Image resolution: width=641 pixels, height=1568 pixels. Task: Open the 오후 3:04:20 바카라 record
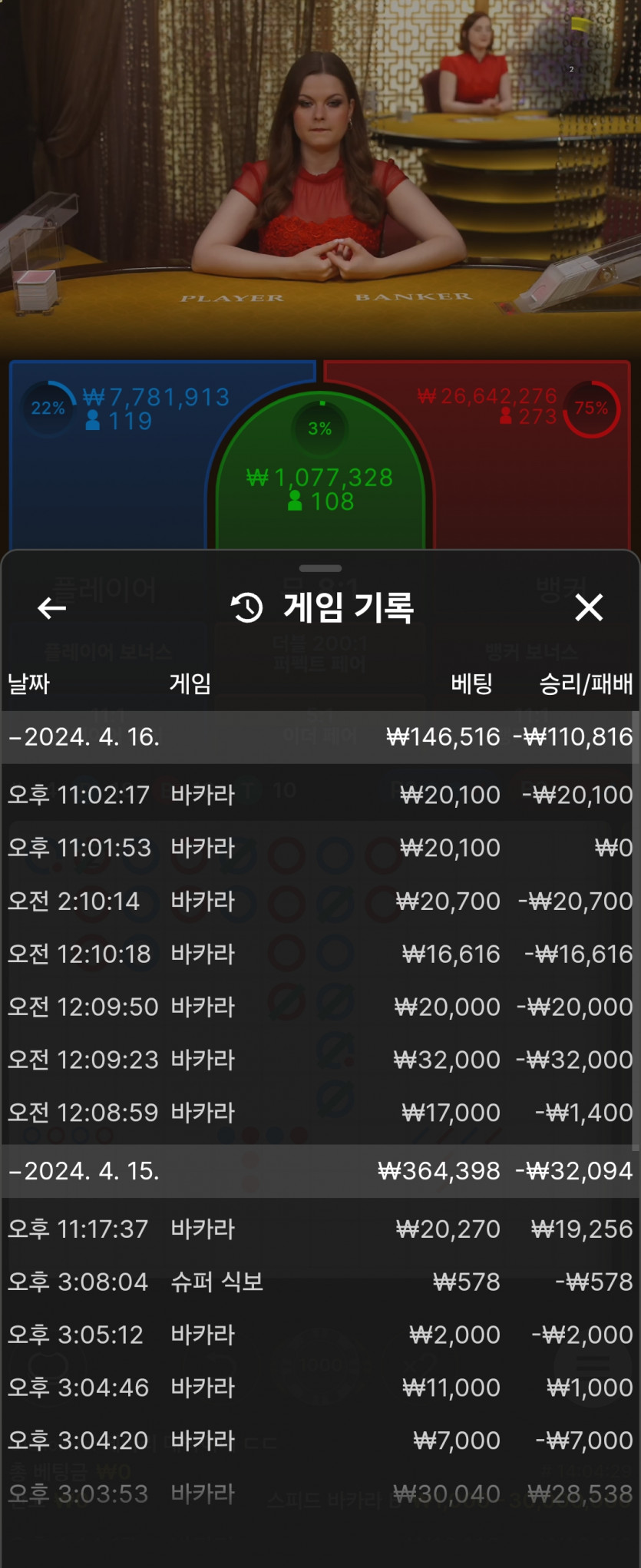click(319, 1441)
